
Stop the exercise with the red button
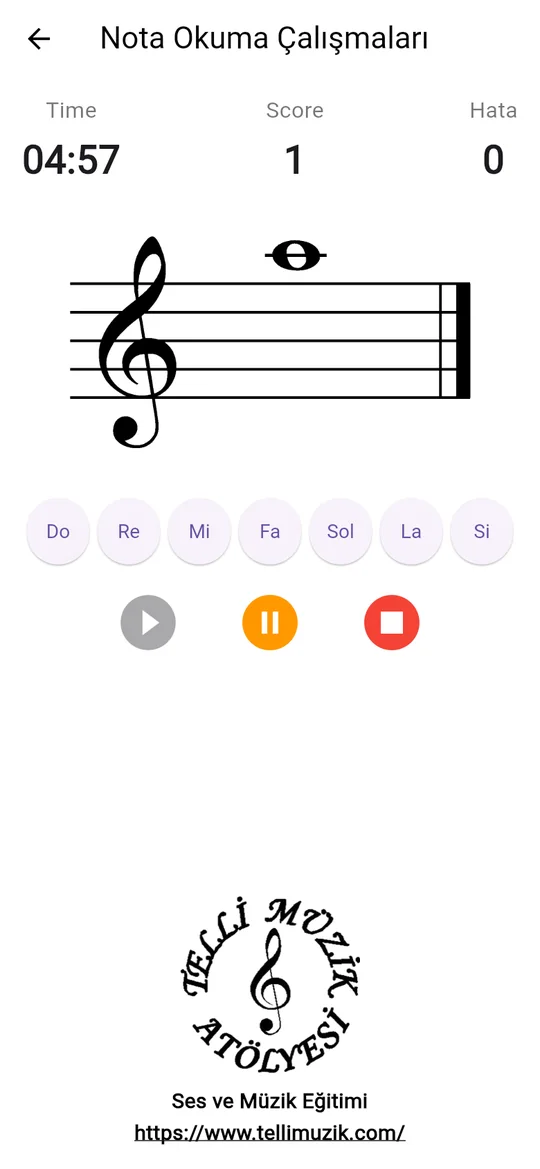392,623
